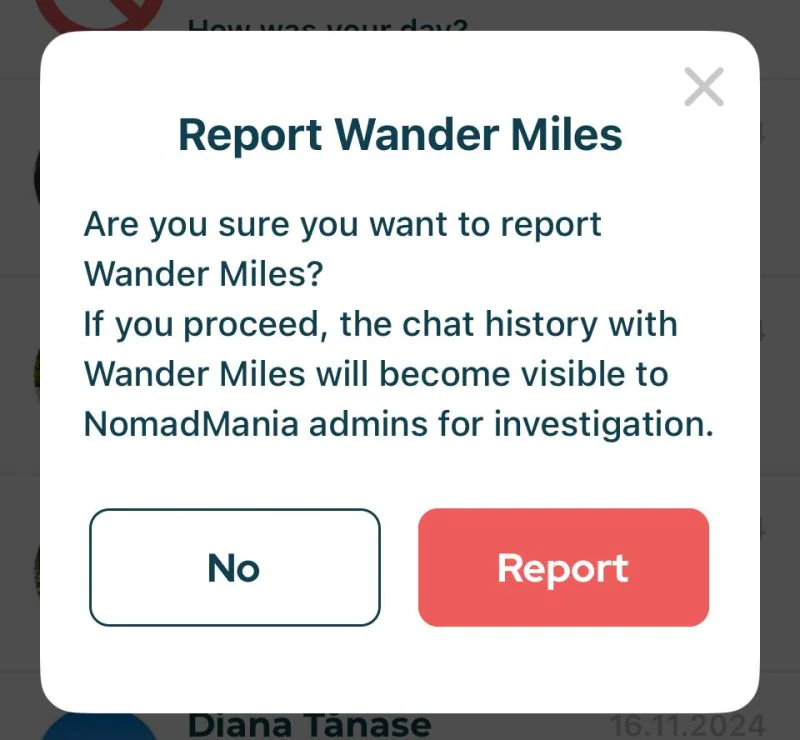800x740 pixels.
Task: Close the Report Wander Miles dialog
Action: point(704,87)
